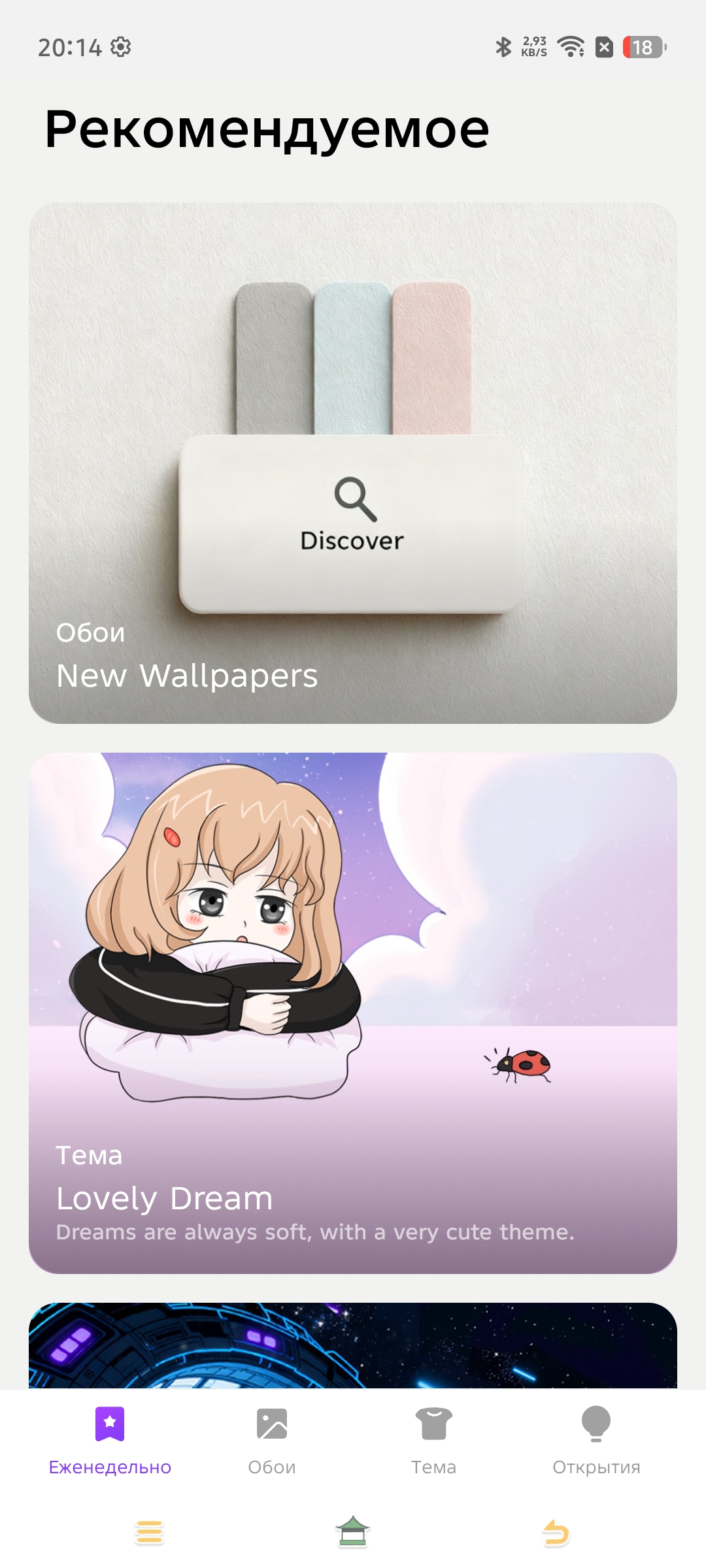Viewport: 706px width, 1568px height.
Task: Tap the system back button
Action: pos(556,1532)
